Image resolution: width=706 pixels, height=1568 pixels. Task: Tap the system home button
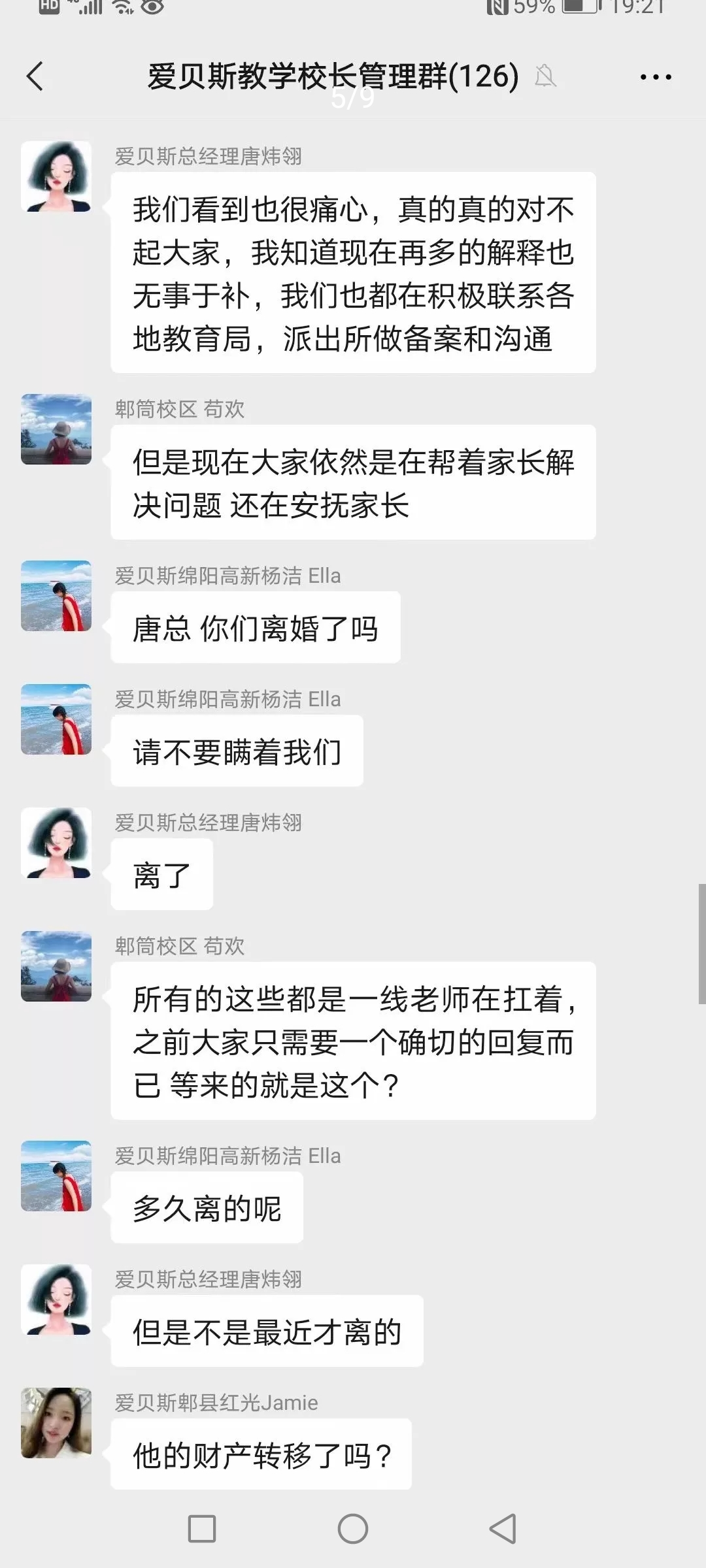coord(353,1529)
